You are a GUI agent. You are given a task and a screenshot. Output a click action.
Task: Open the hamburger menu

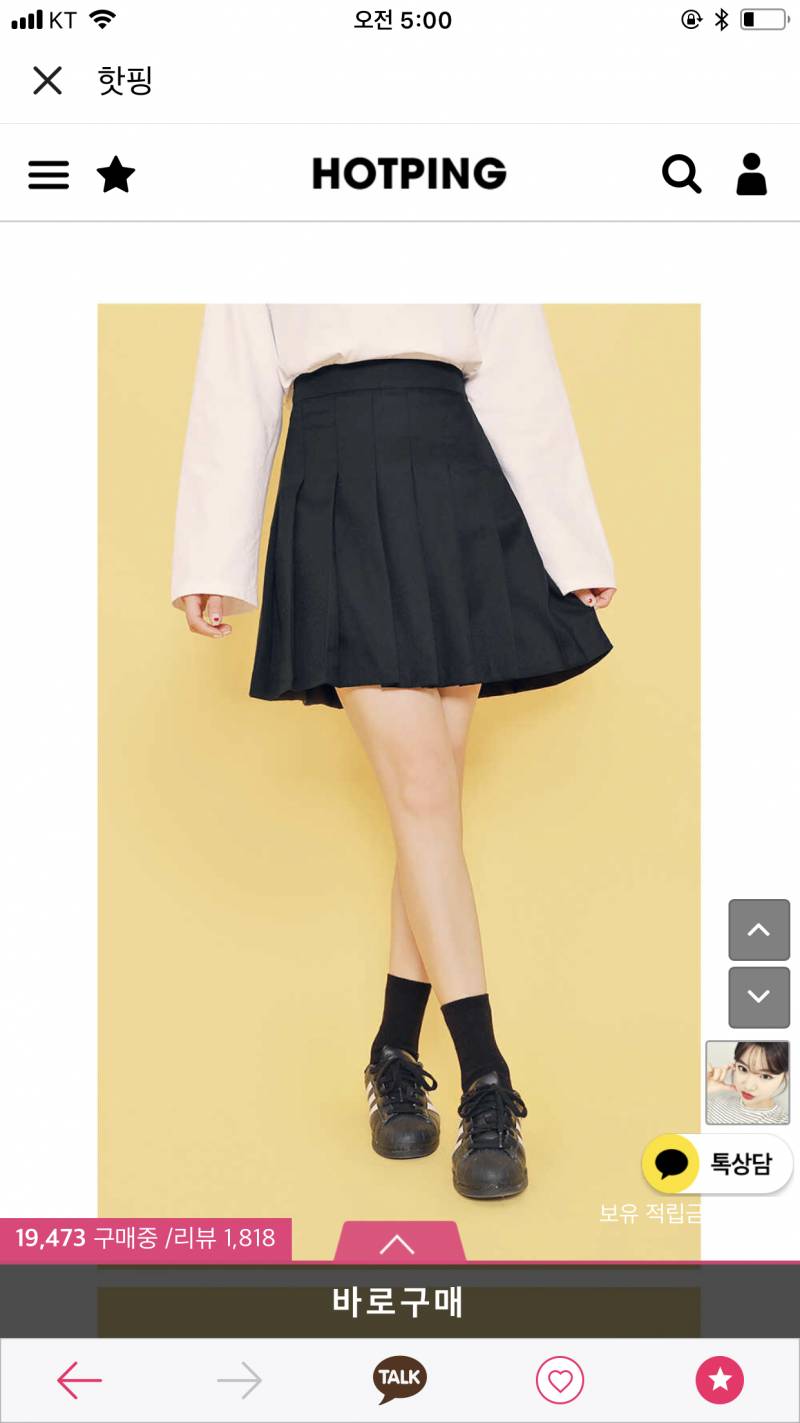point(48,175)
